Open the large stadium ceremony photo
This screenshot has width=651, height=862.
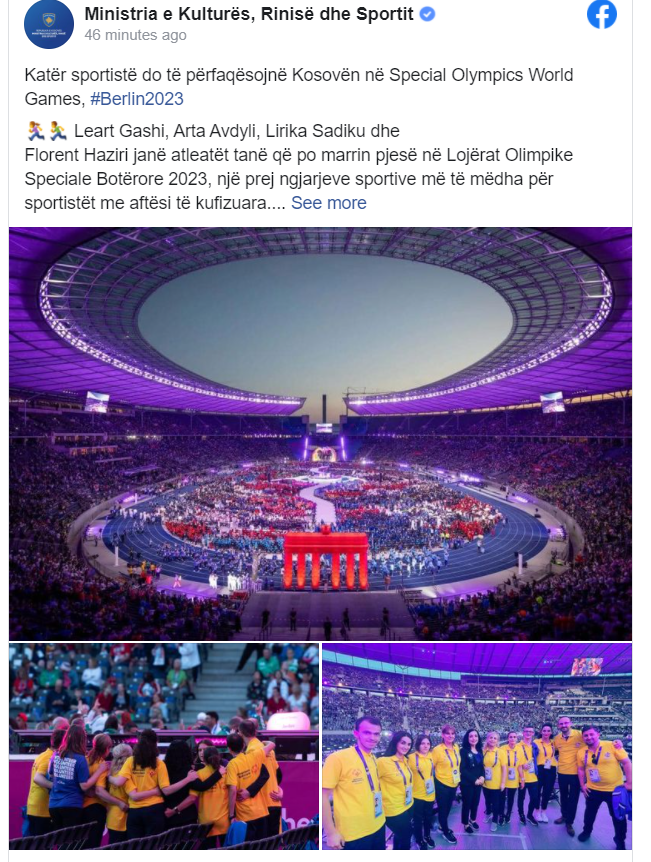(x=320, y=433)
